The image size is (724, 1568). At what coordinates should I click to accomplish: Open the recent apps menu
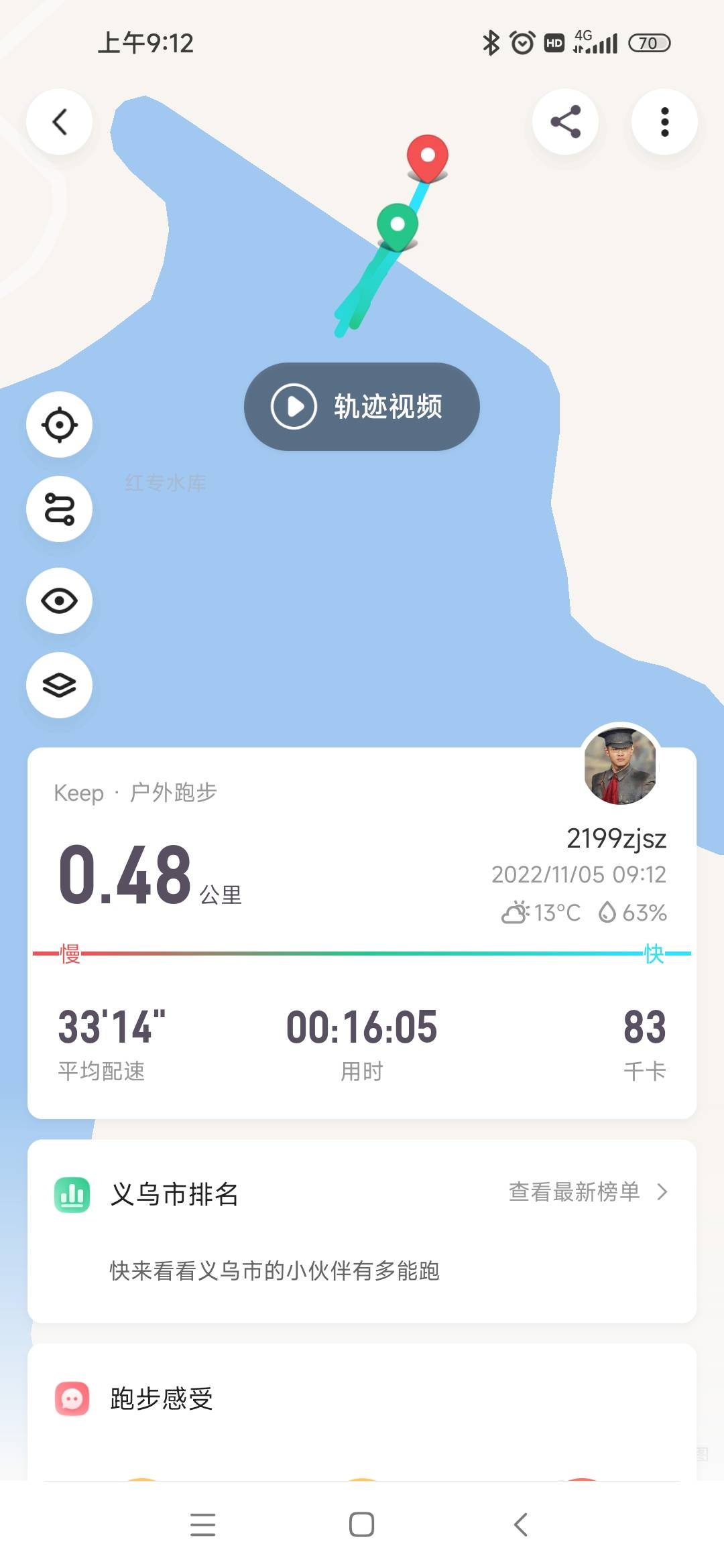click(202, 1524)
